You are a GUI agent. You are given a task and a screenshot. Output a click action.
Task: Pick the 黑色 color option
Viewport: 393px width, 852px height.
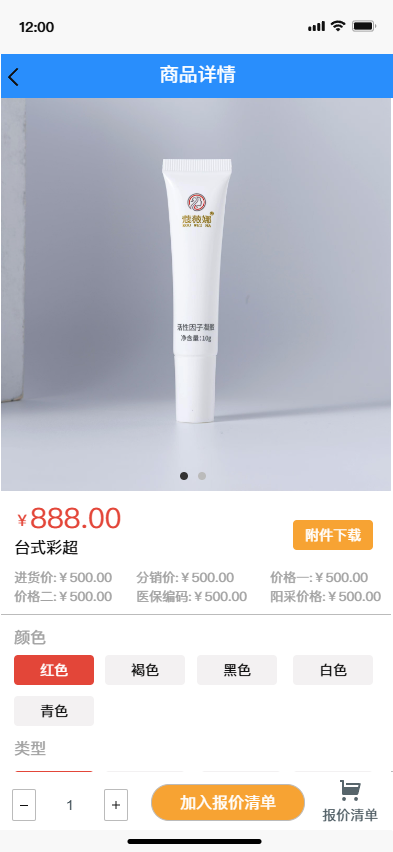(x=237, y=670)
